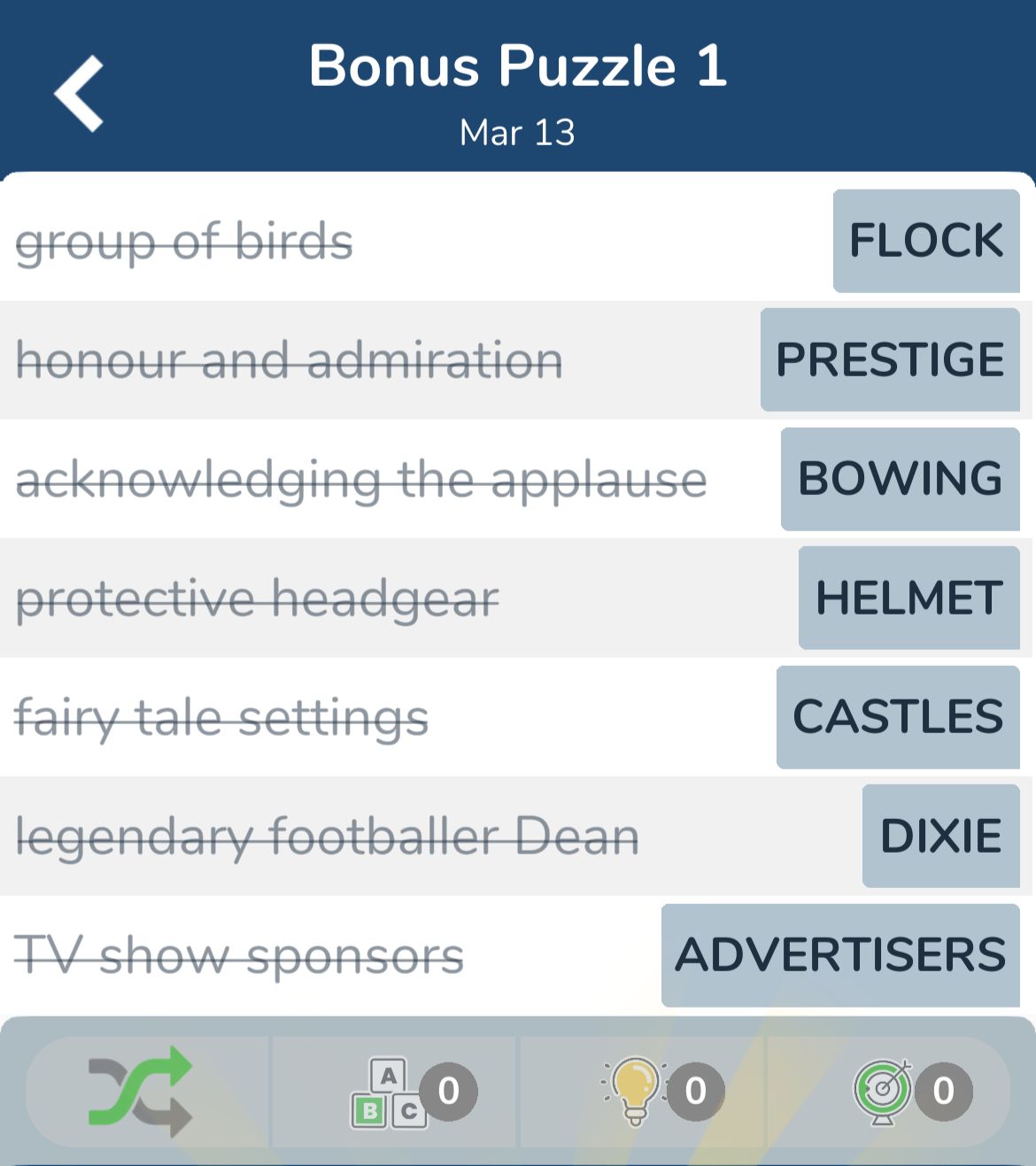Screen dimensions: 1036x1166
Task: Click the 'TV show sponsors' clue
Action: 239,954
